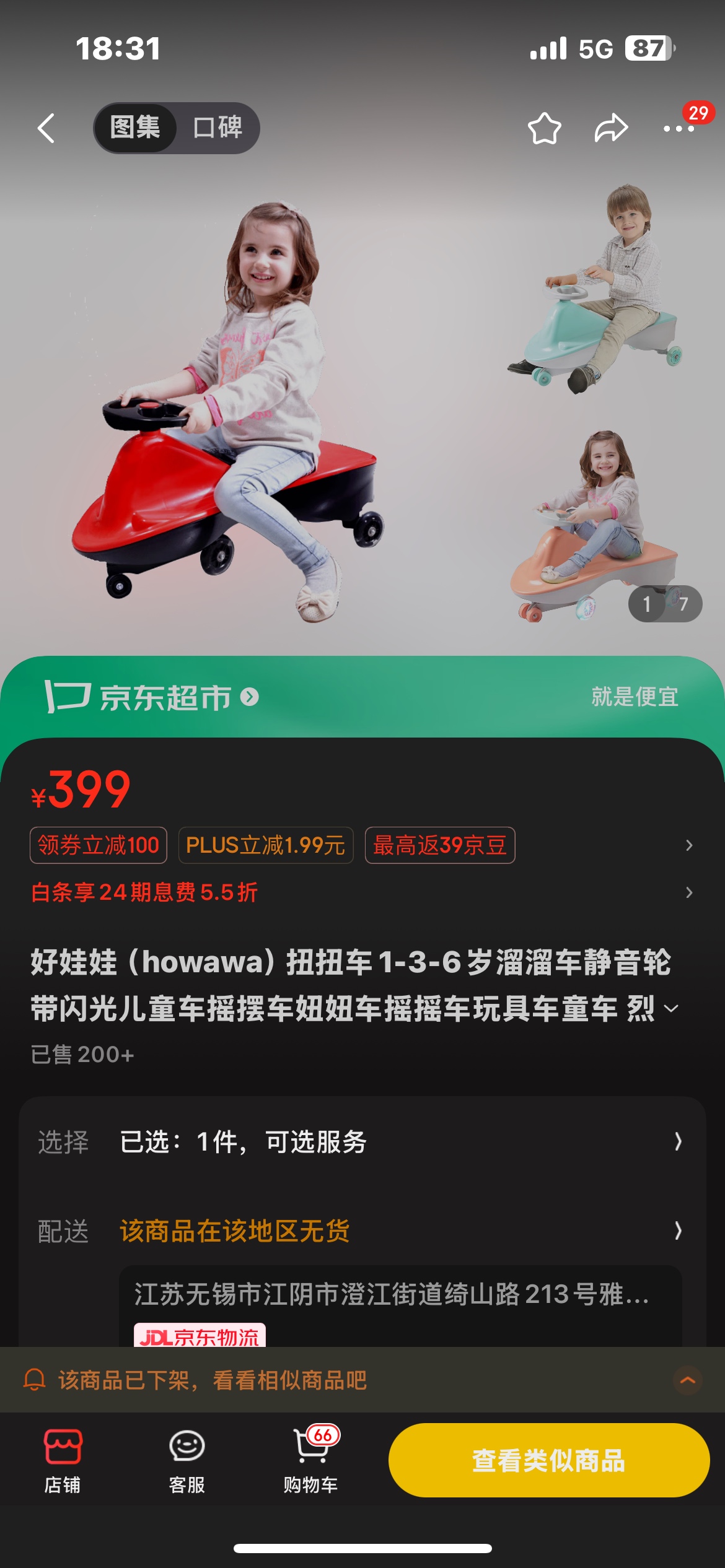The width and height of the screenshot is (725, 1568).
Task: Go back to the previous page
Action: tap(46, 128)
